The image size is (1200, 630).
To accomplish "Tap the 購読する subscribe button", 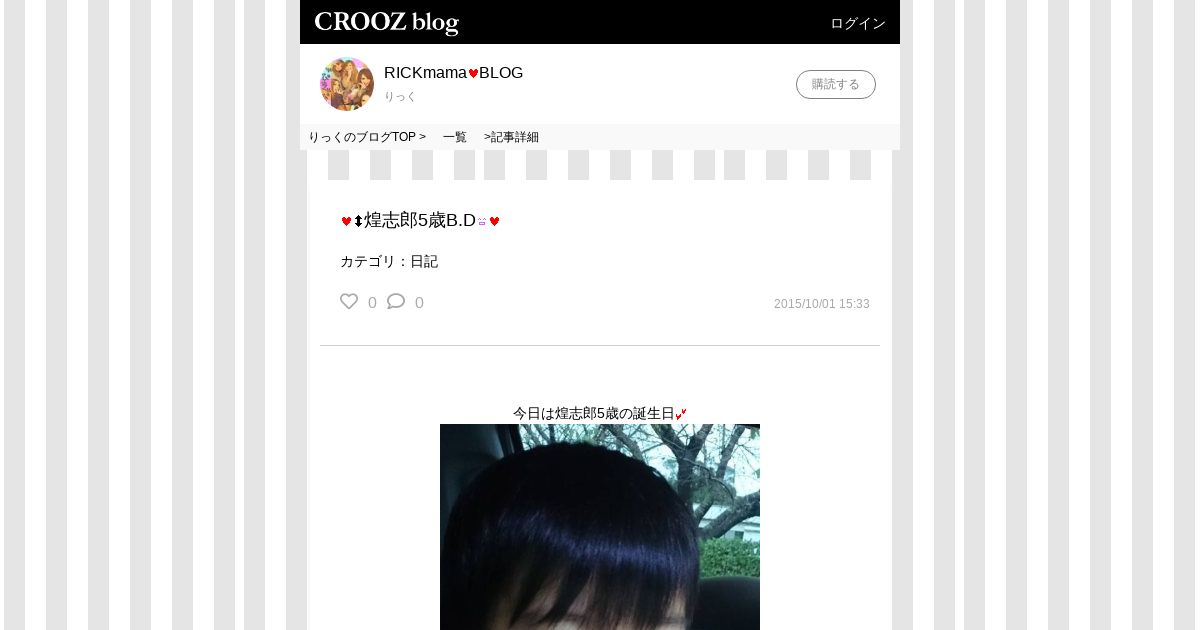I will pyautogui.click(x=835, y=84).
